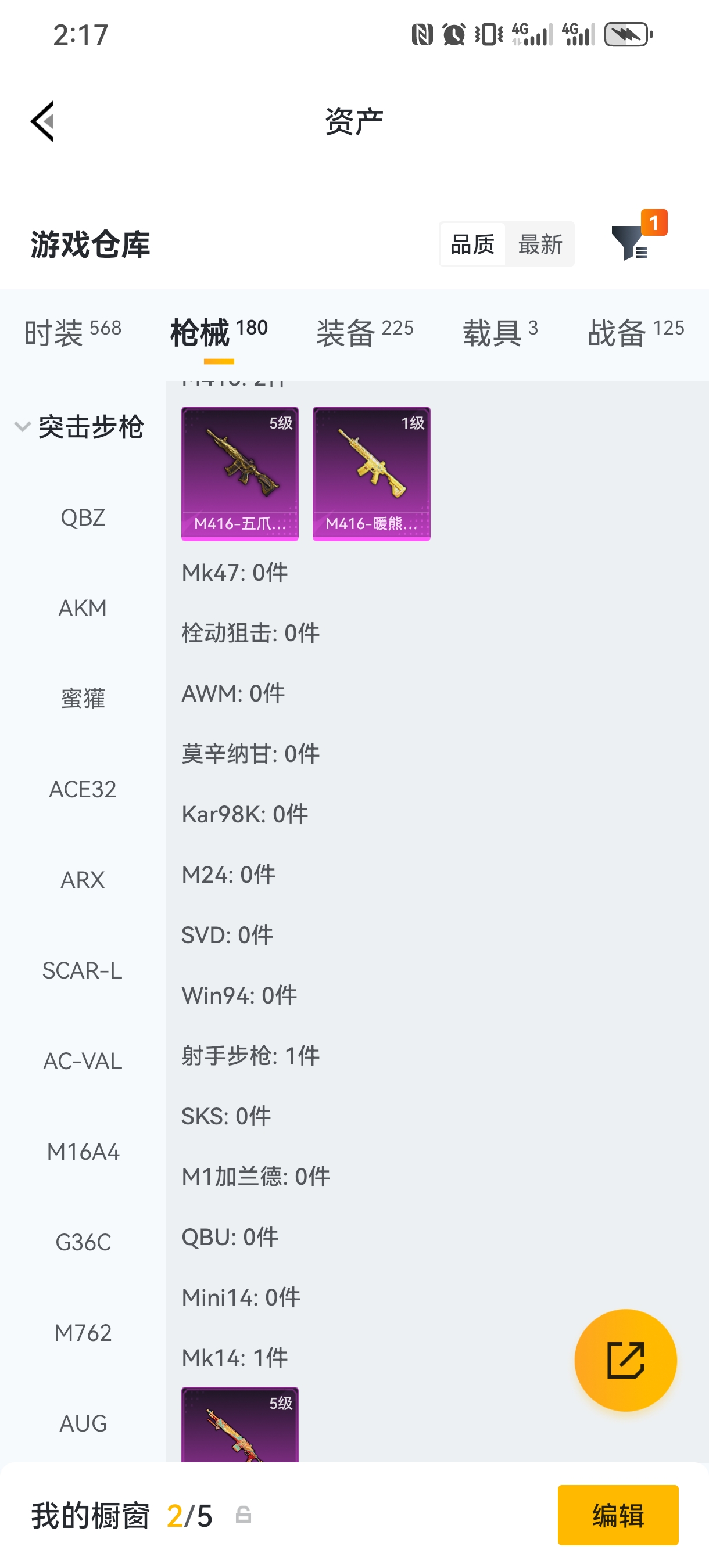
Task: Select ACE32 in the weapon list
Action: tap(83, 789)
